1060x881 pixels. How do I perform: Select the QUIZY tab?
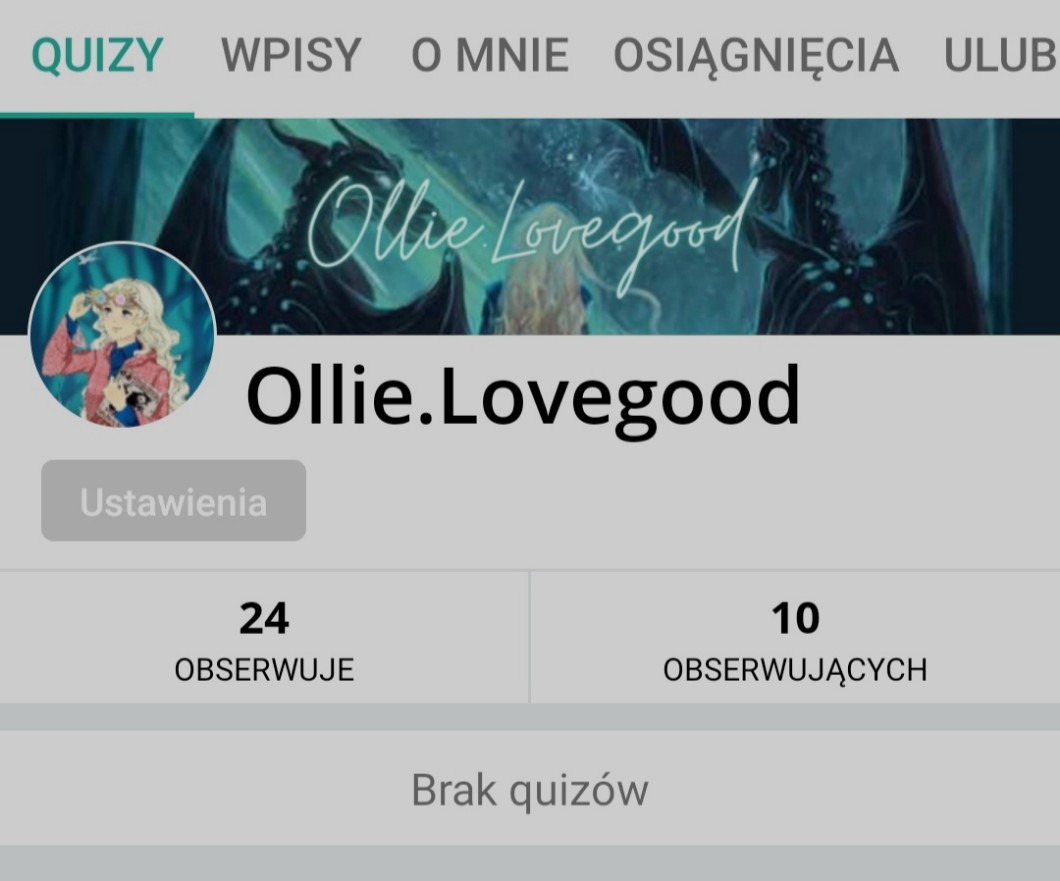(97, 55)
